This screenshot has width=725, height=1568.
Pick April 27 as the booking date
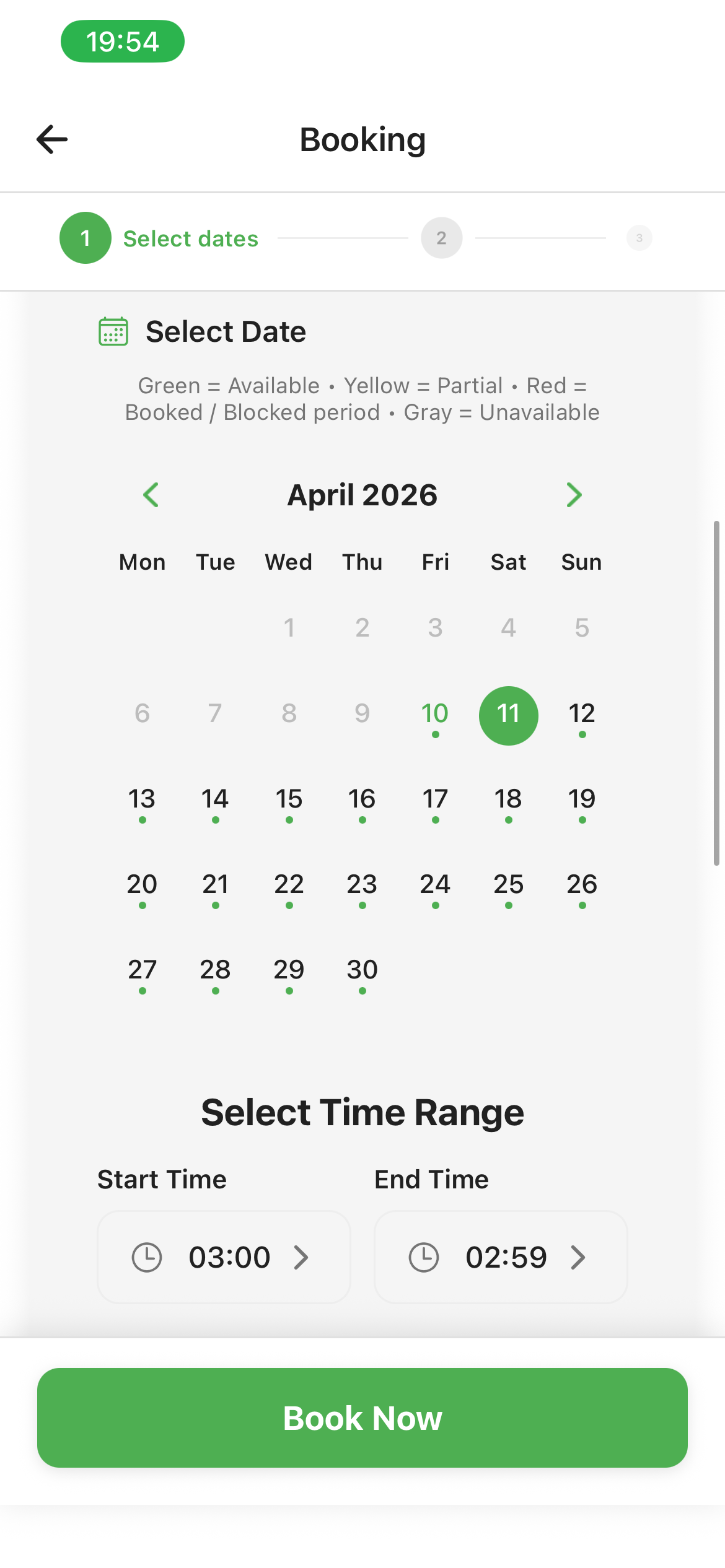[142, 971]
